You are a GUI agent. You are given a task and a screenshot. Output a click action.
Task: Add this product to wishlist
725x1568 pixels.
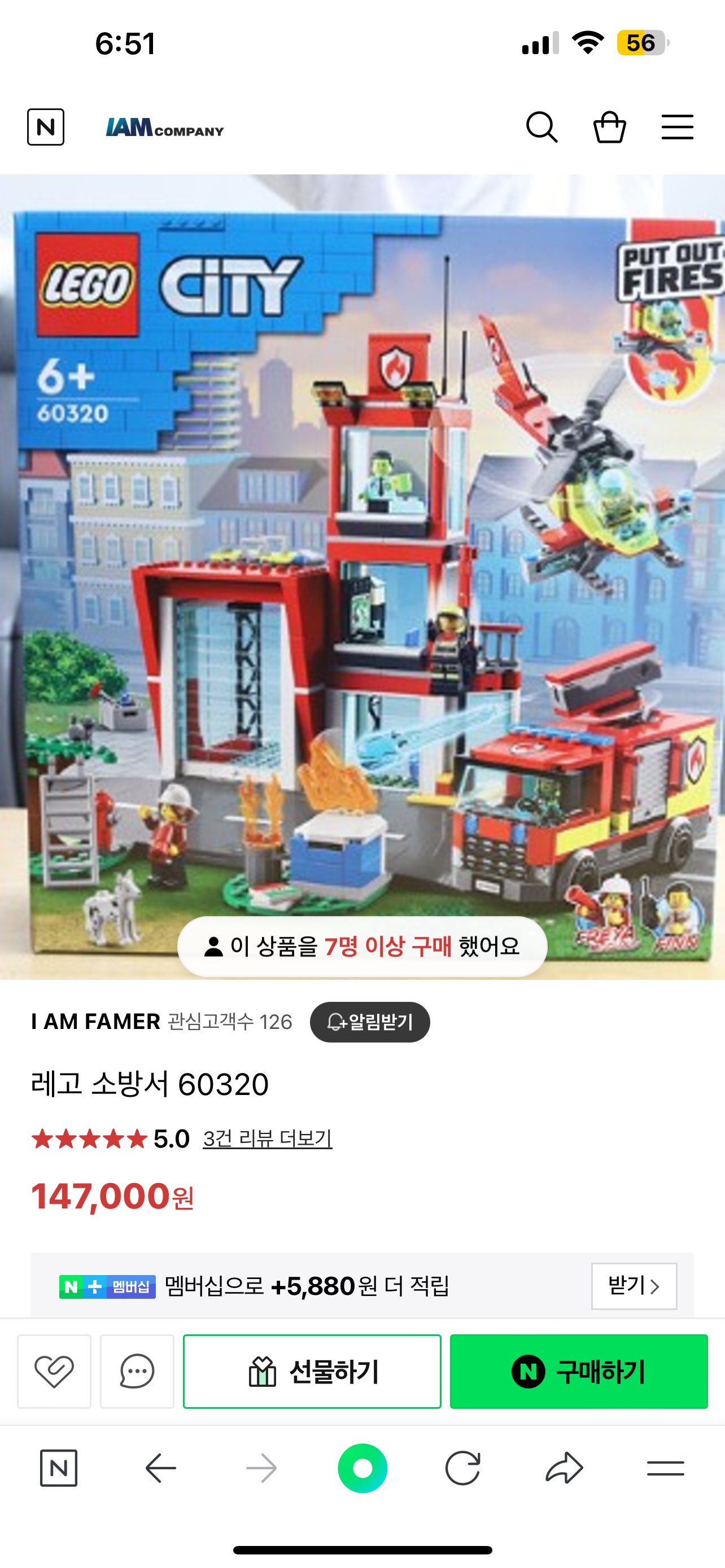[x=54, y=1372]
